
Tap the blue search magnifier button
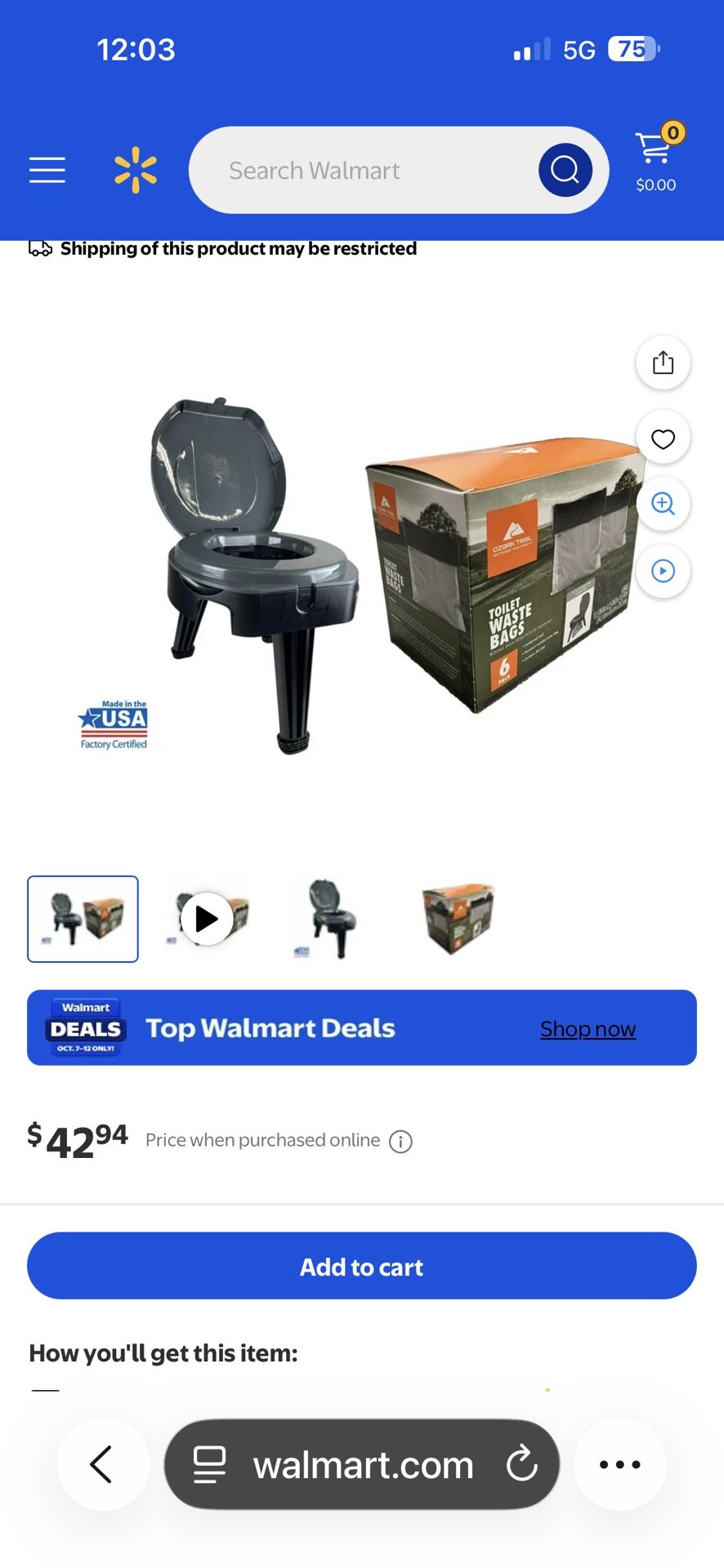(565, 170)
